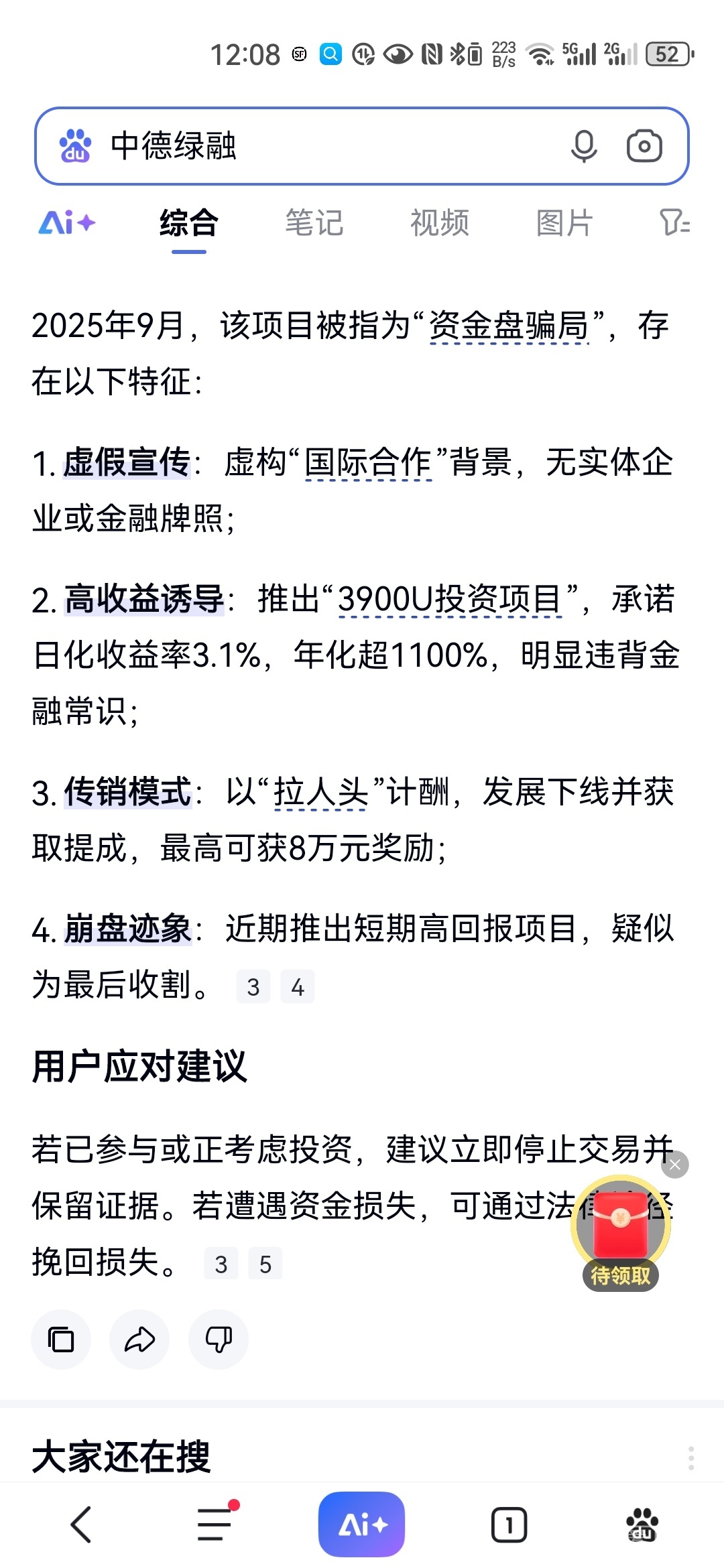Open the underlined 资金盘骗局 link
This screenshot has height=1568, width=724.
tap(509, 326)
